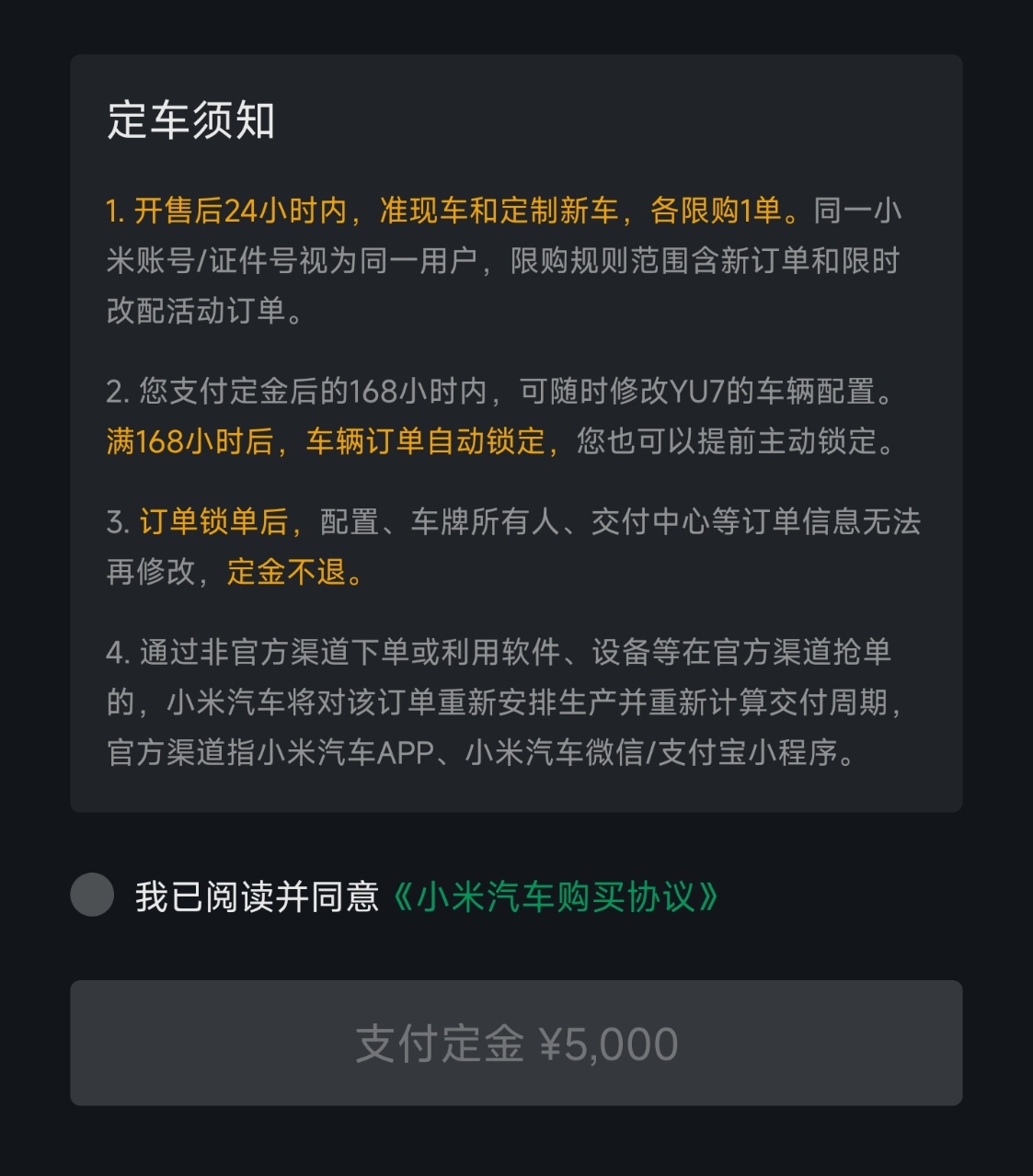
Task: Check the 我已阅读并同意 agreement checkbox
Action: click(x=92, y=895)
